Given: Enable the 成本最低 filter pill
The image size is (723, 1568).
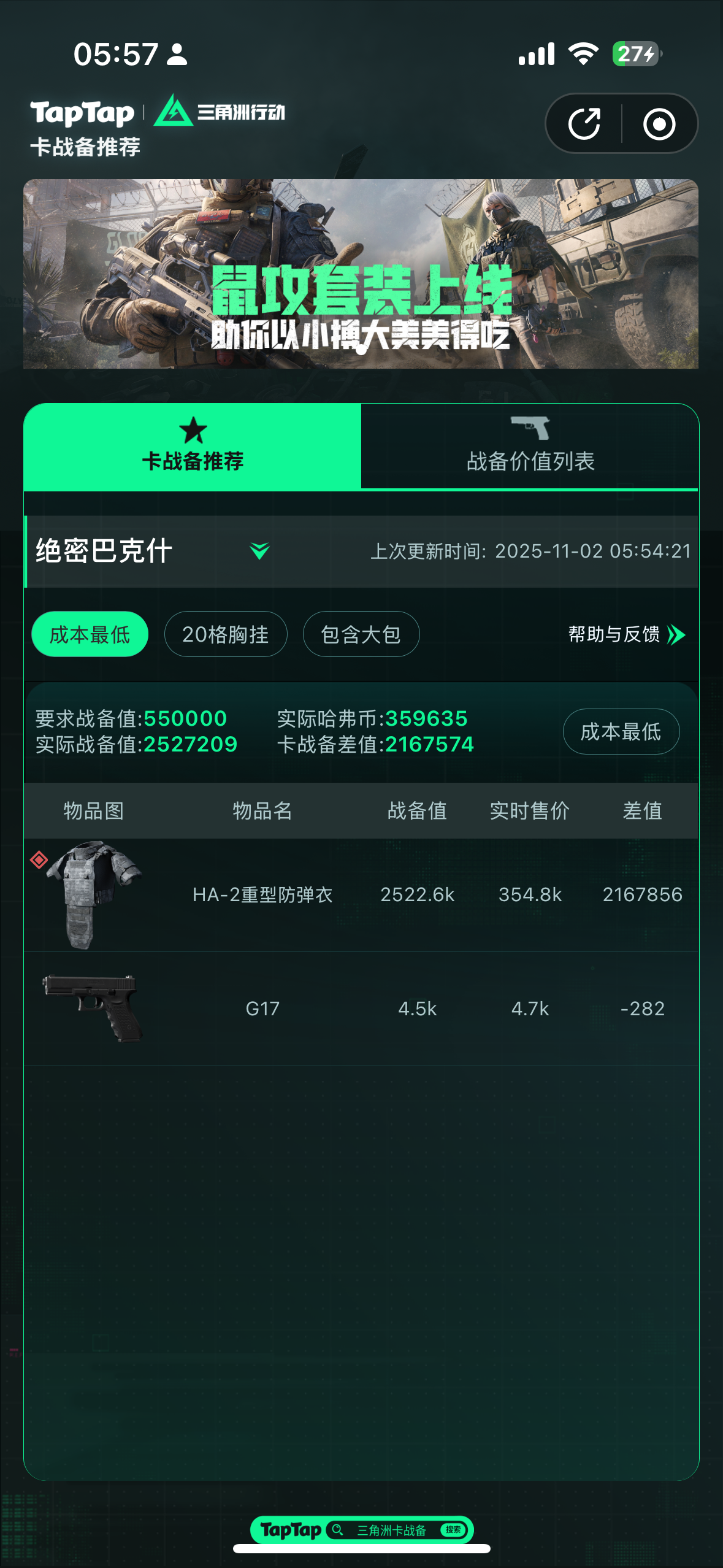Looking at the screenshot, I should click(89, 634).
